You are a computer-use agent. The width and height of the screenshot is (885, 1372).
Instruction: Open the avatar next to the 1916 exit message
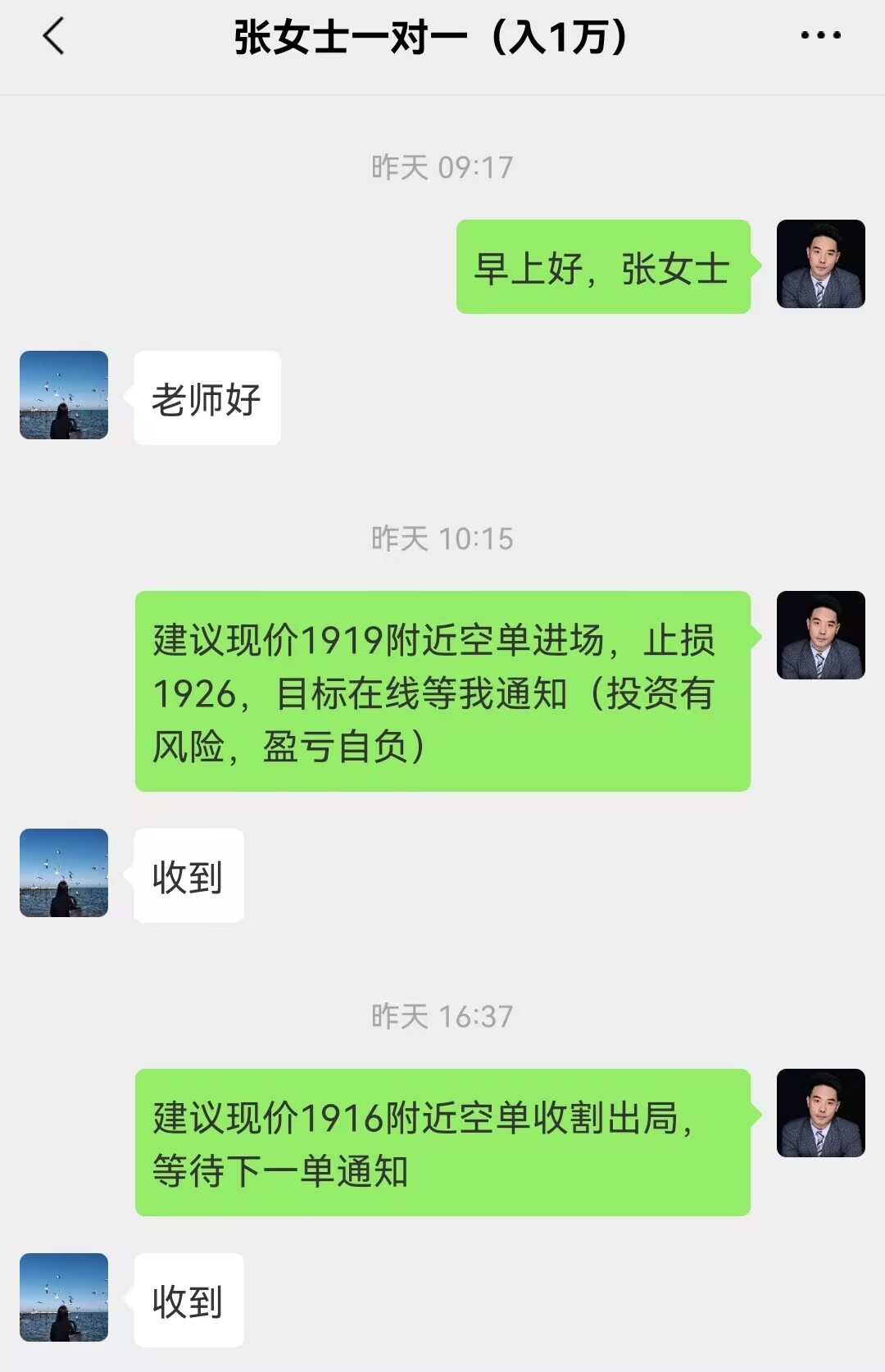tap(820, 1113)
